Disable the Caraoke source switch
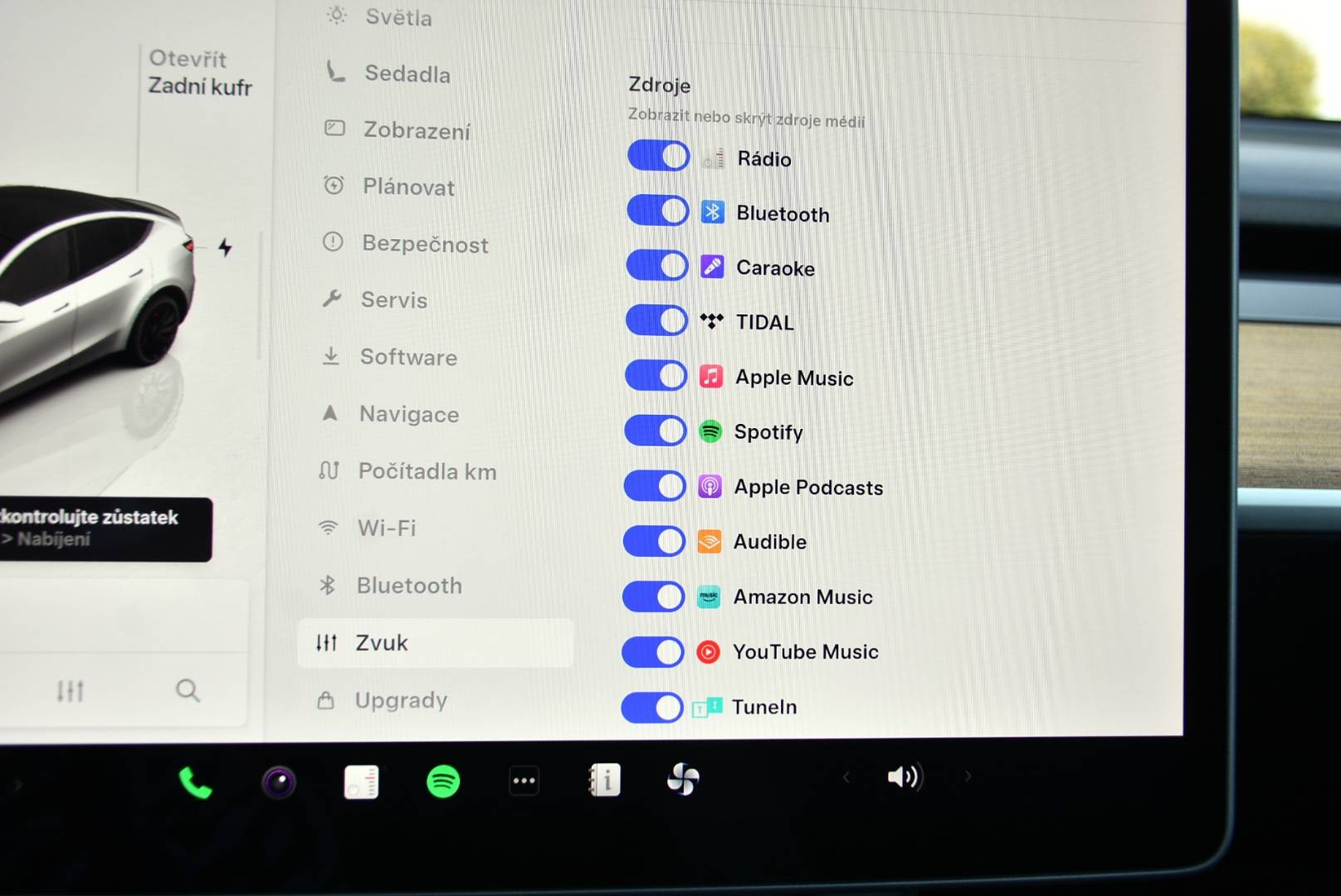 tap(656, 265)
